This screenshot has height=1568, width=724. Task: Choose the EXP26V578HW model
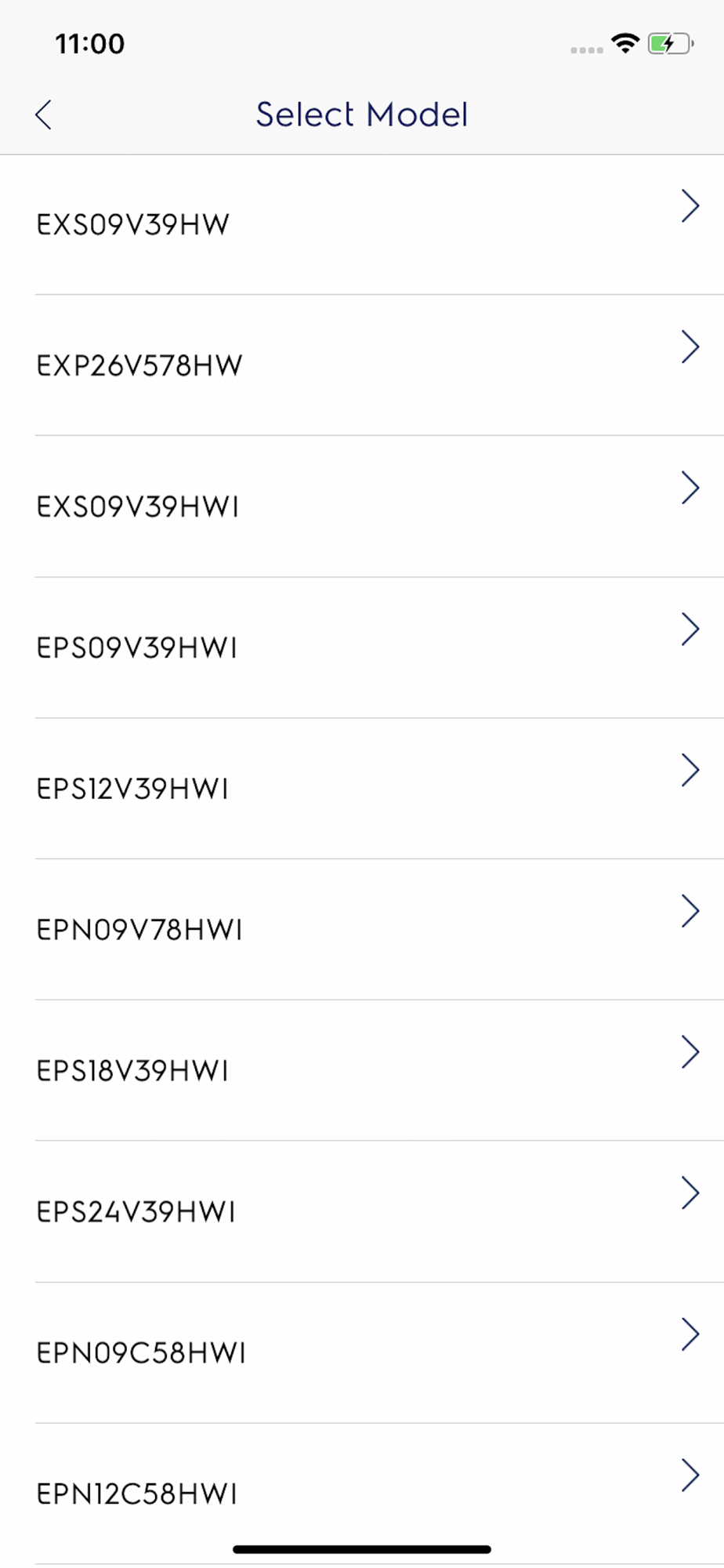(x=362, y=365)
